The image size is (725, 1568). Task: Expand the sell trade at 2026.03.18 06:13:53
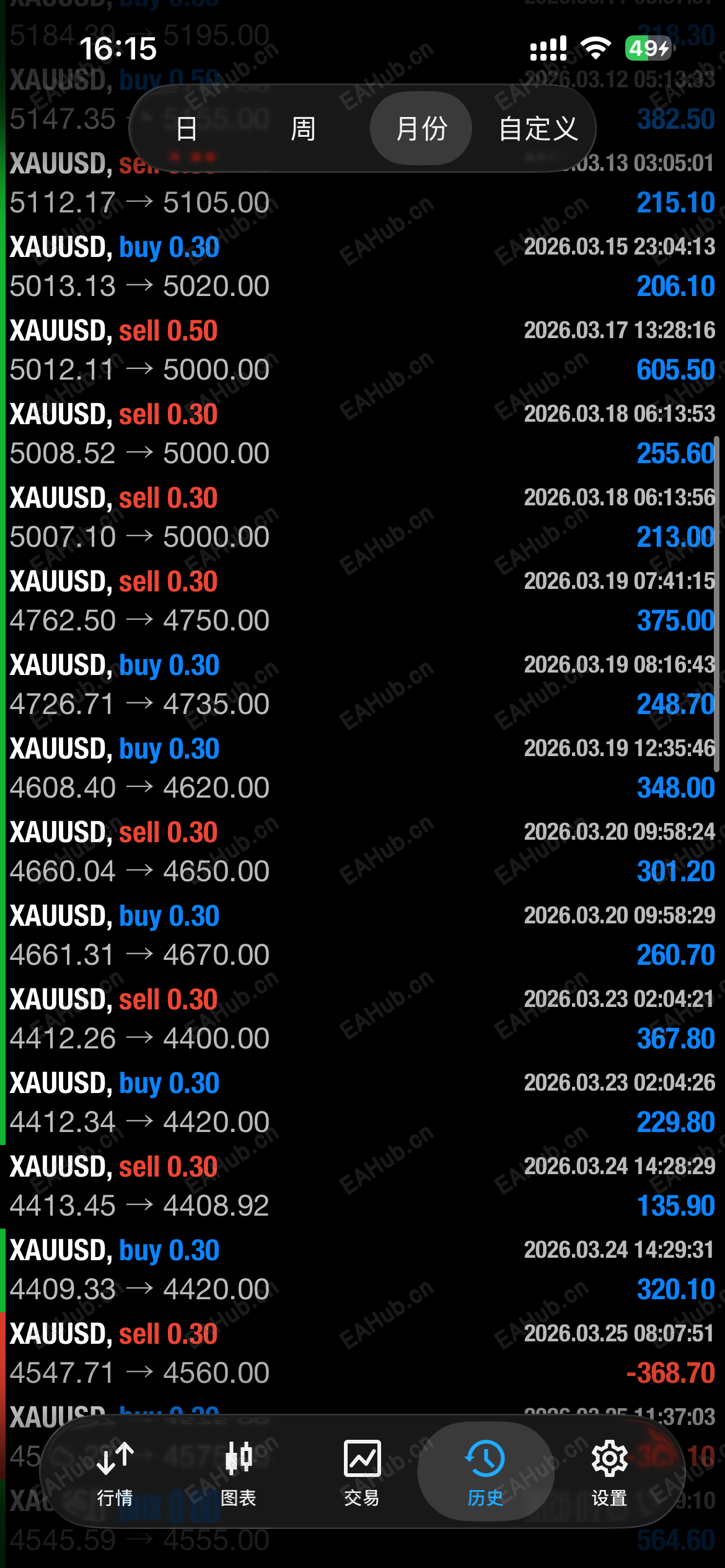tap(362, 434)
